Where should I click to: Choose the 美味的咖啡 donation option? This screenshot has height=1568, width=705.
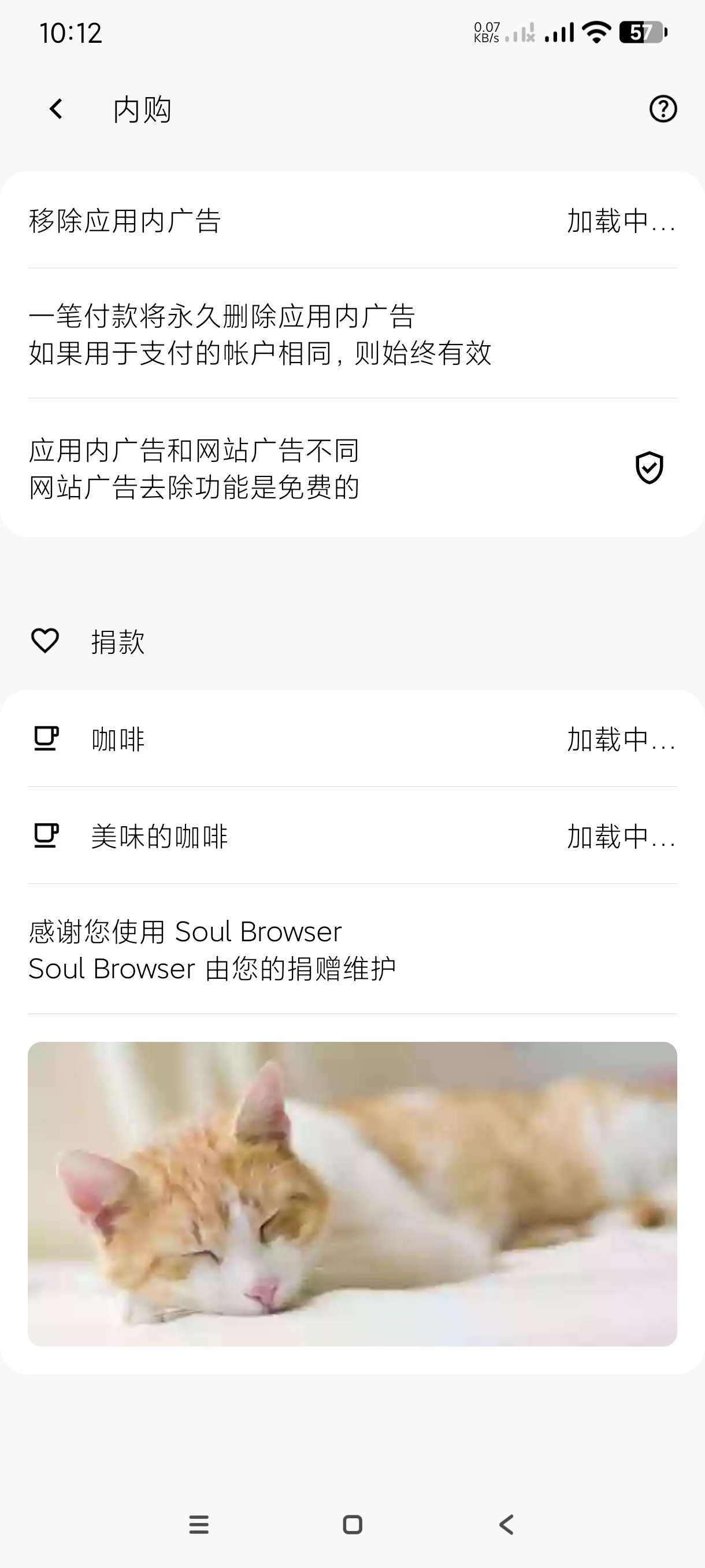pos(352,835)
